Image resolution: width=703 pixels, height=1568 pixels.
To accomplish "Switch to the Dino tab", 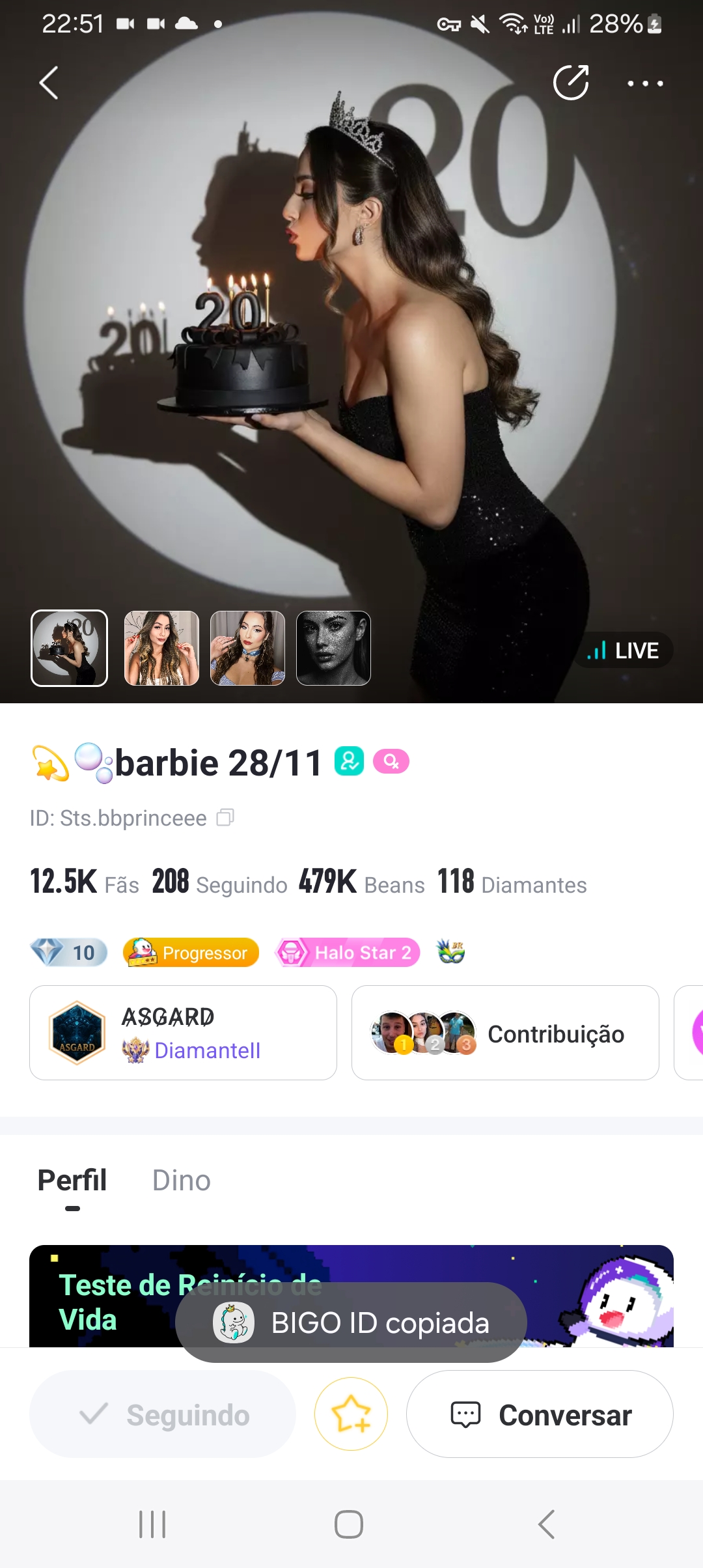I will pyautogui.click(x=181, y=1181).
